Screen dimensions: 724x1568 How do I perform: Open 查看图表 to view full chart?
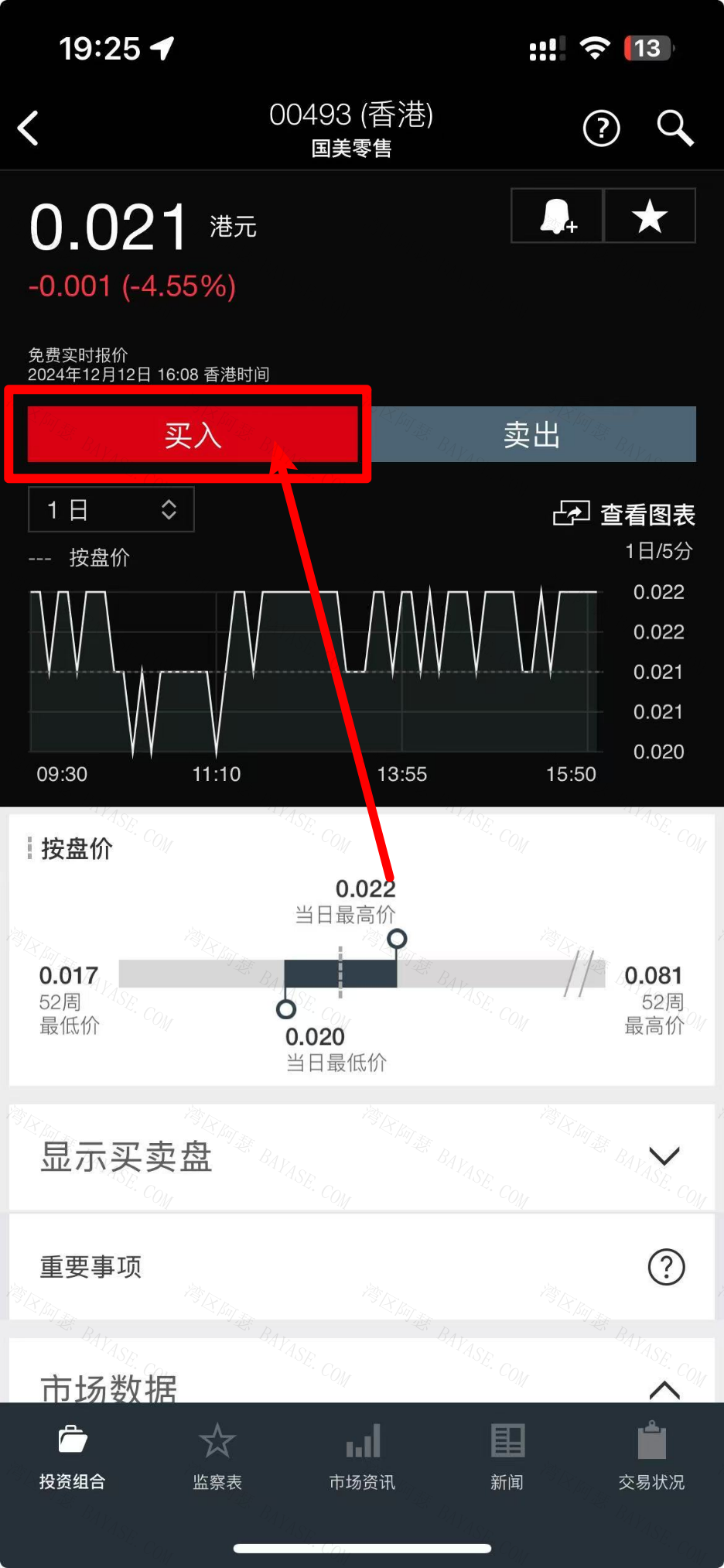coord(624,514)
